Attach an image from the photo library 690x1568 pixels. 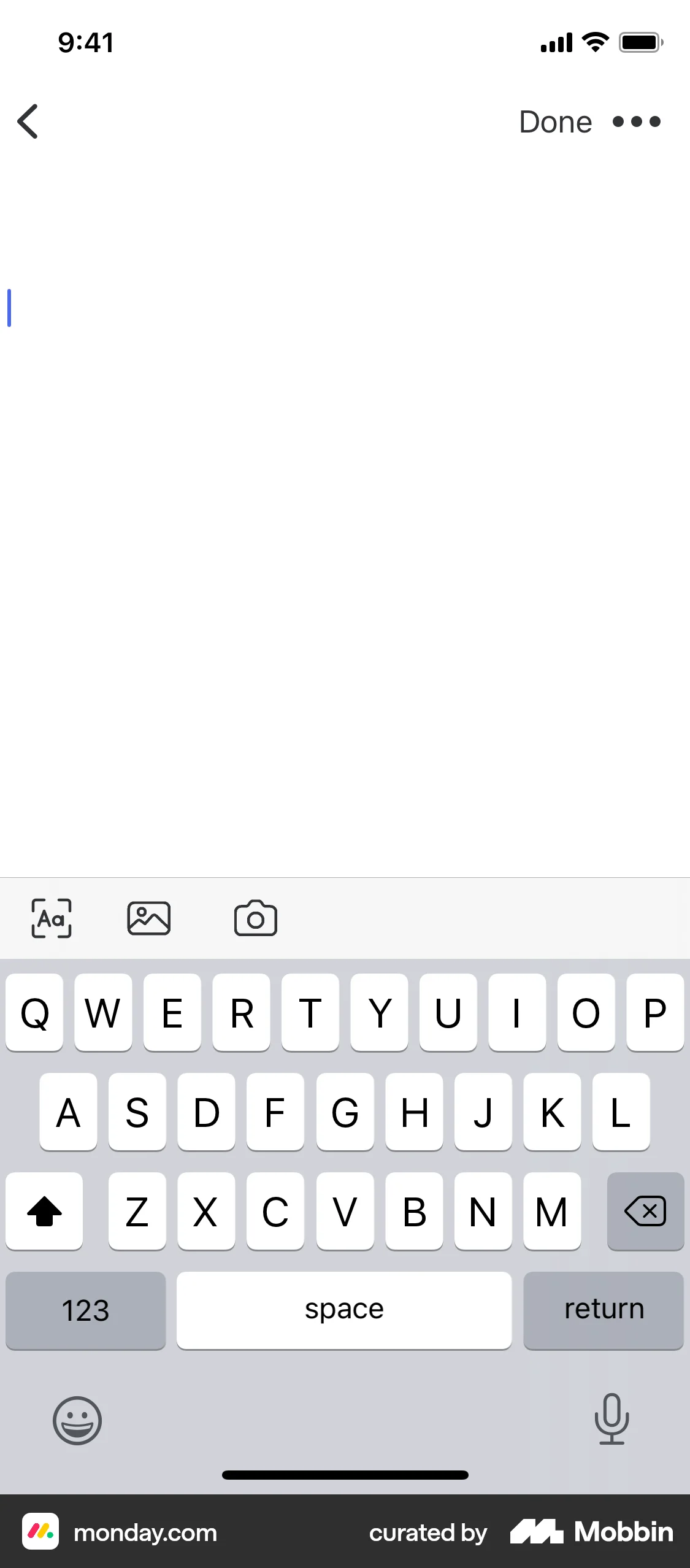tap(149, 918)
